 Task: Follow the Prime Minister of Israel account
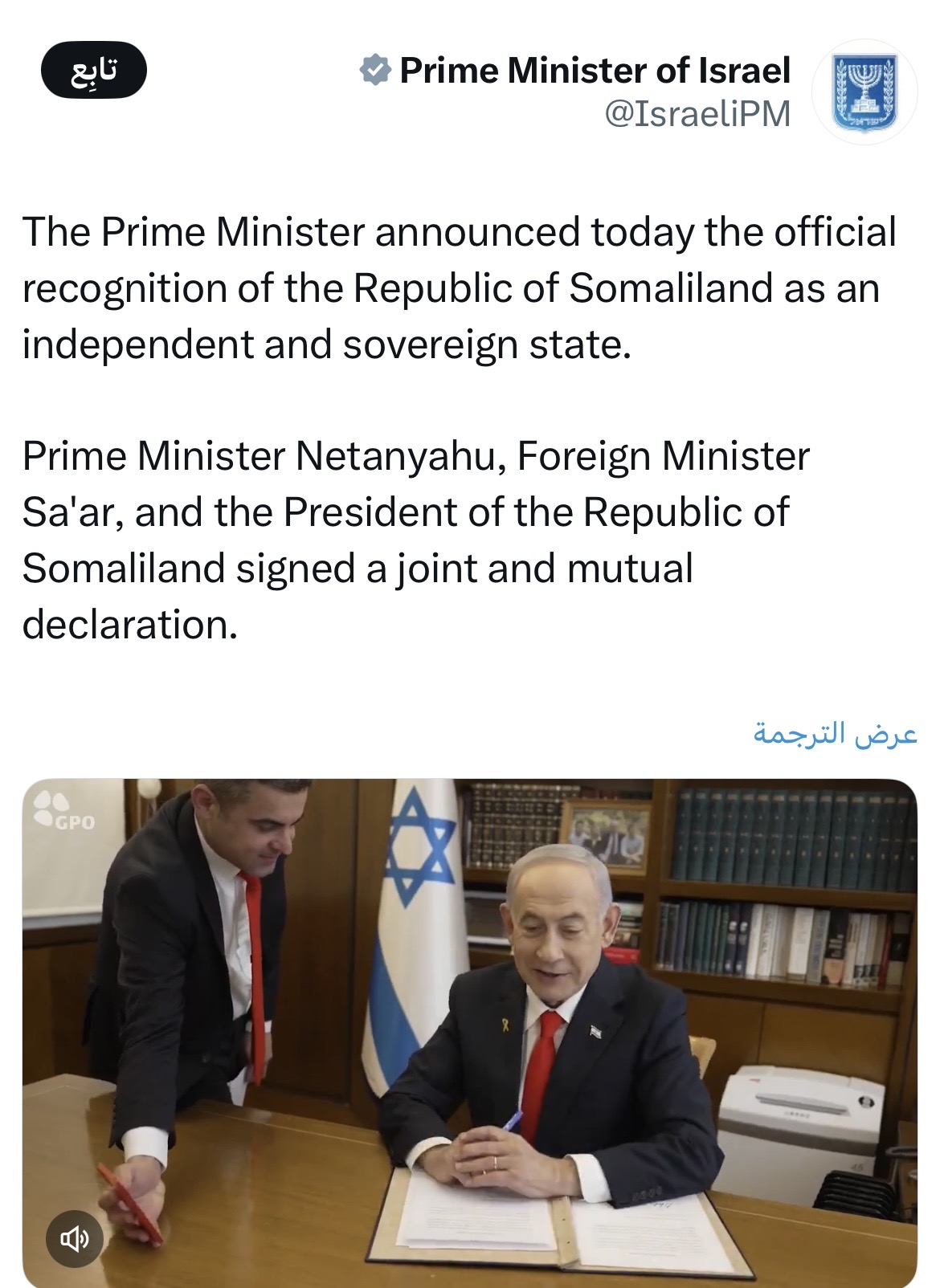click(x=93, y=71)
